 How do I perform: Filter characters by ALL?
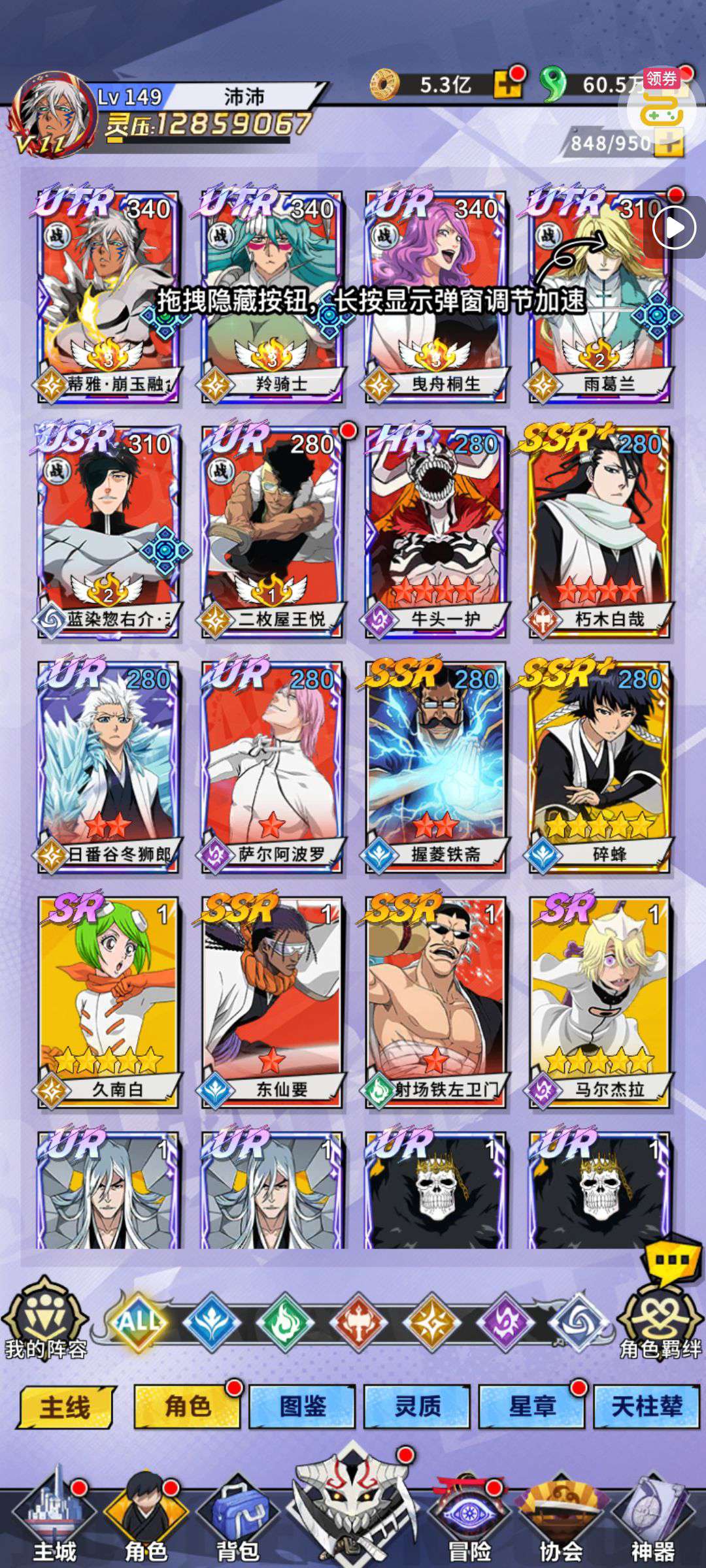click(x=137, y=1322)
